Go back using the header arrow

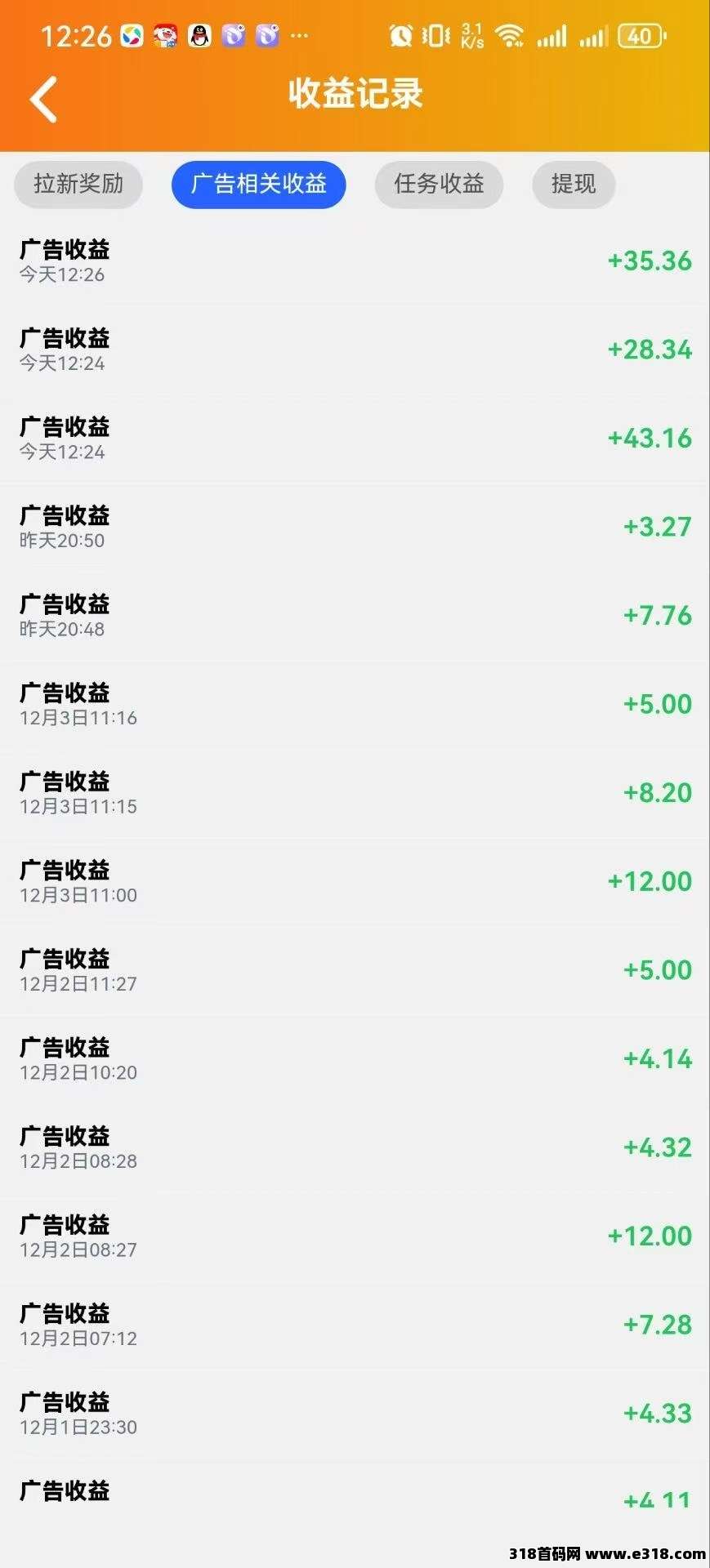pos(44,99)
